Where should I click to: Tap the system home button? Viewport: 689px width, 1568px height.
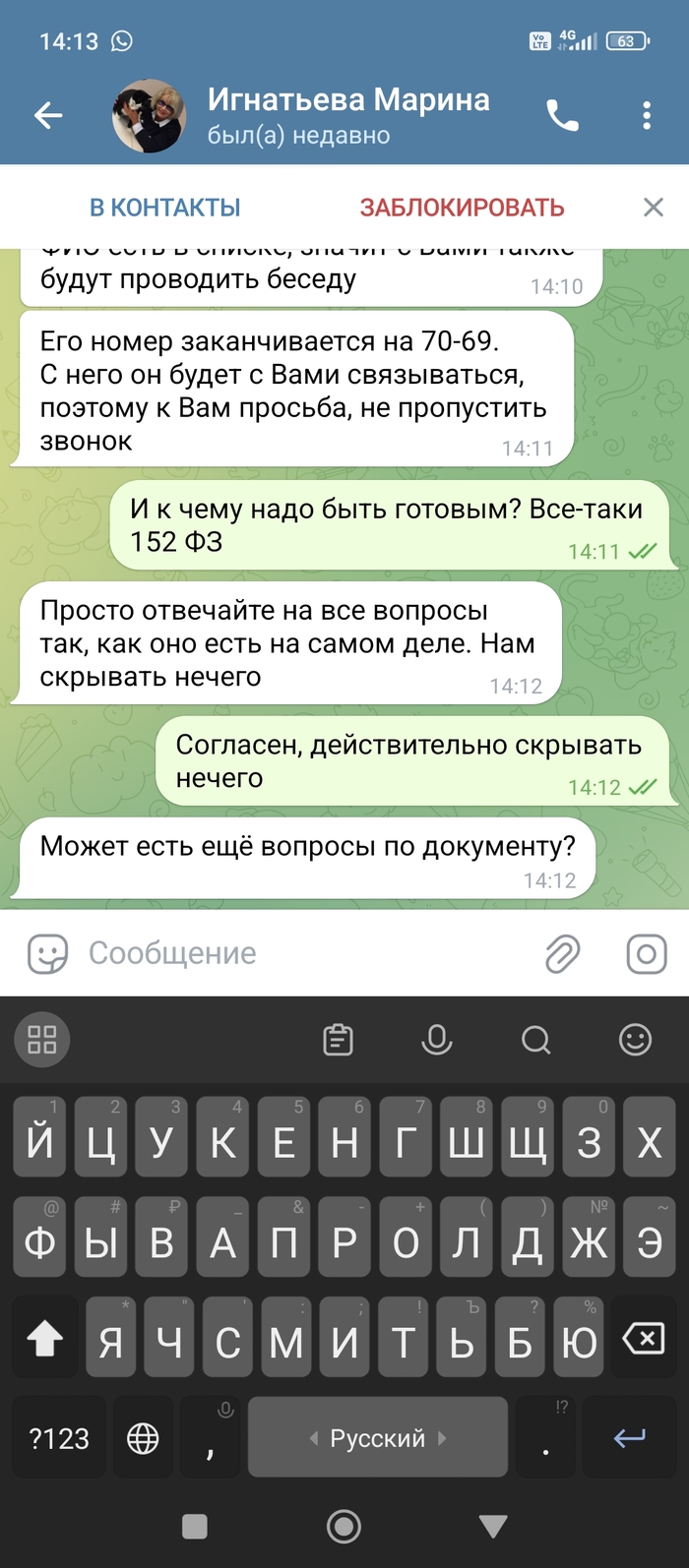344,1526
